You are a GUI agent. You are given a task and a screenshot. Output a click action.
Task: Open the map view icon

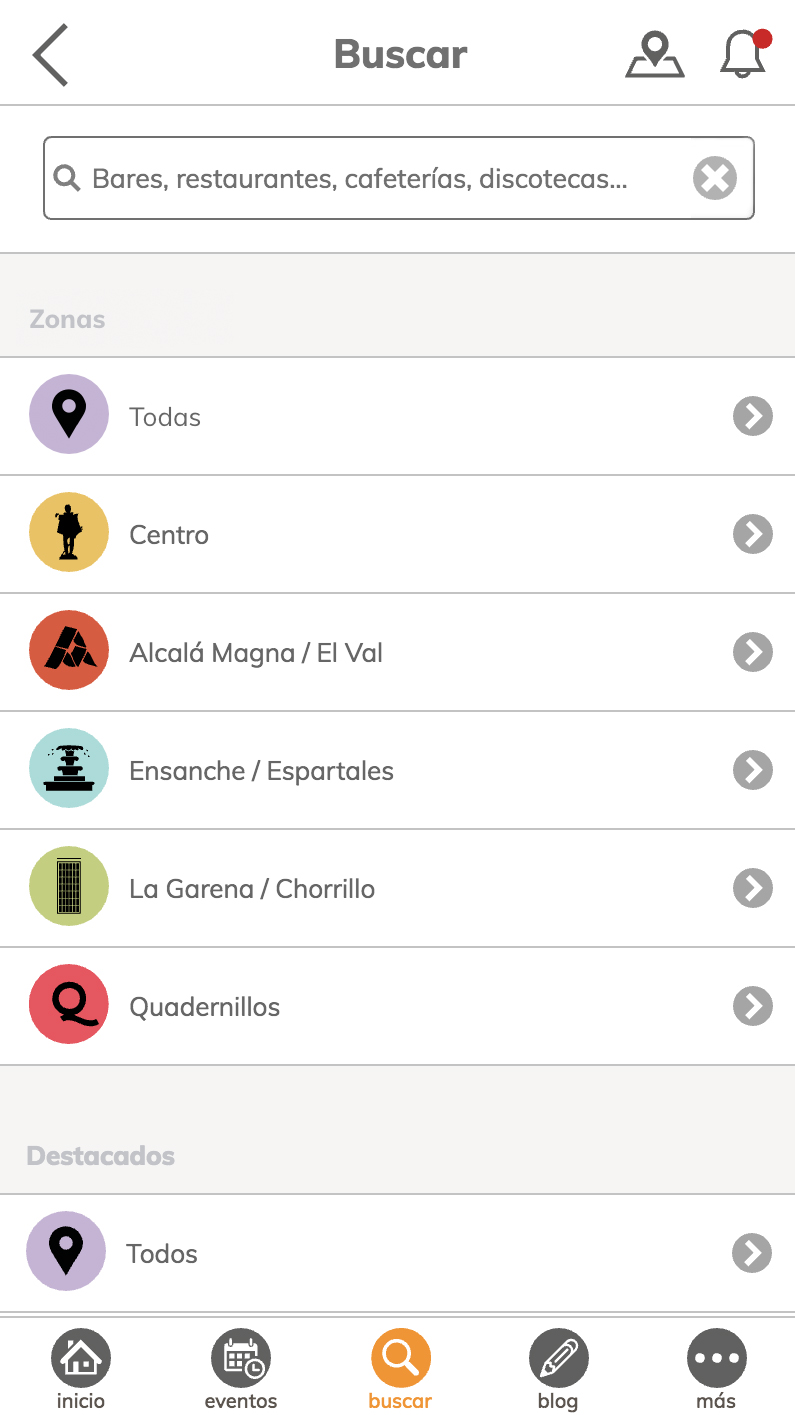655,54
